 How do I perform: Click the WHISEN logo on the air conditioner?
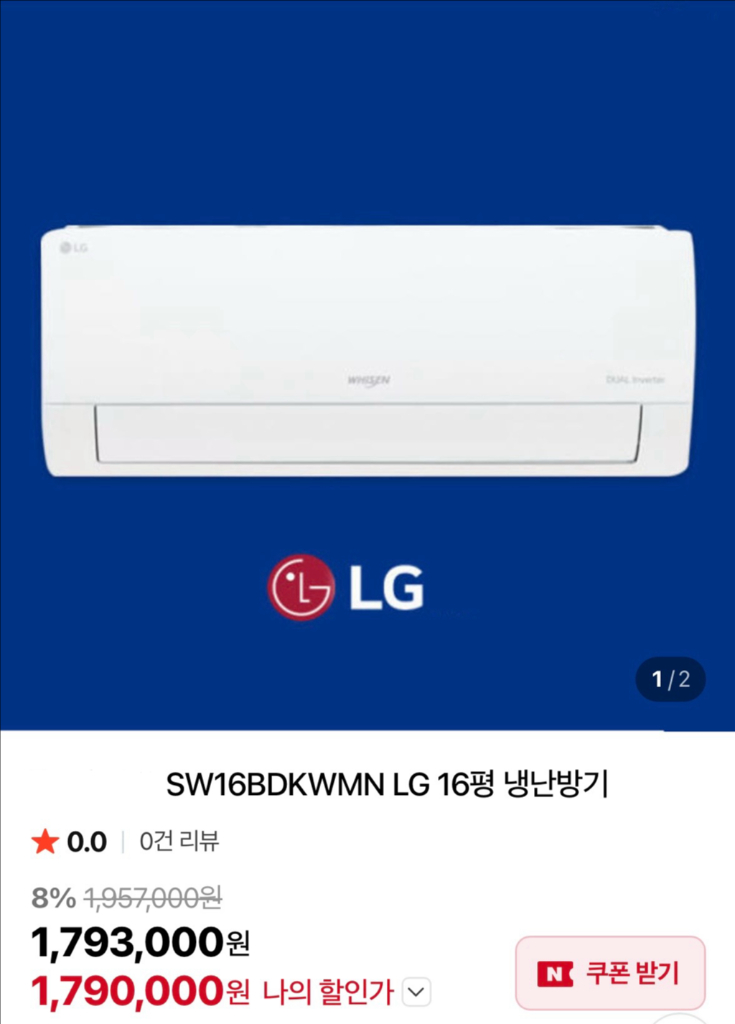point(370,379)
